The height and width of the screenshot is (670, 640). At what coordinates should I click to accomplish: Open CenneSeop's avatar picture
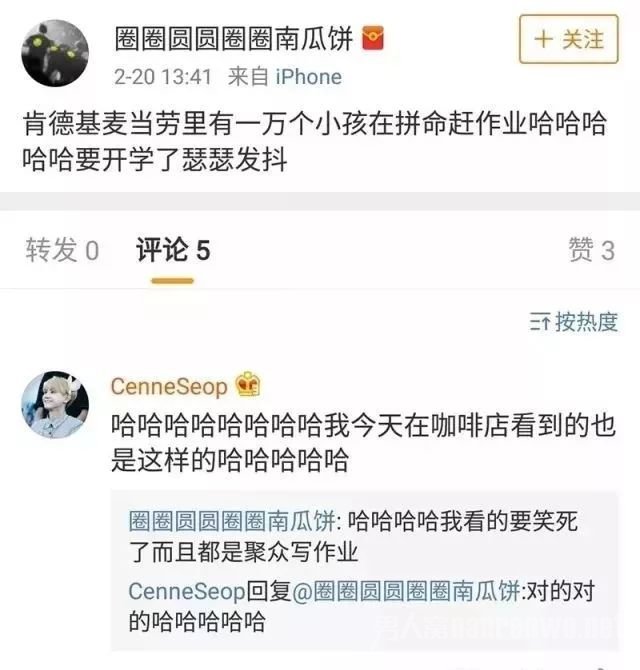pyautogui.click(x=56, y=403)
